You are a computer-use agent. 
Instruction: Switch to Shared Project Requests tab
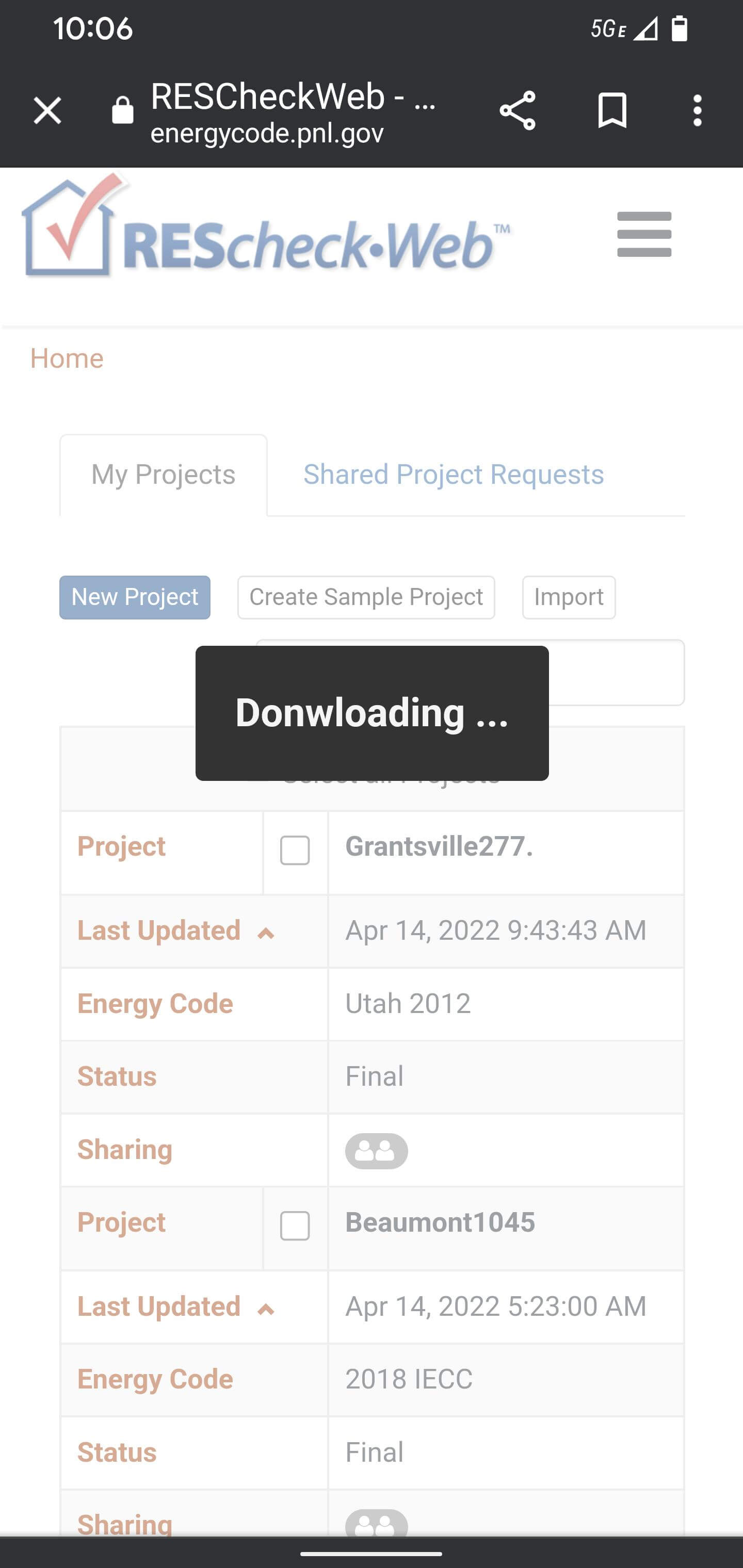point(453,474)
